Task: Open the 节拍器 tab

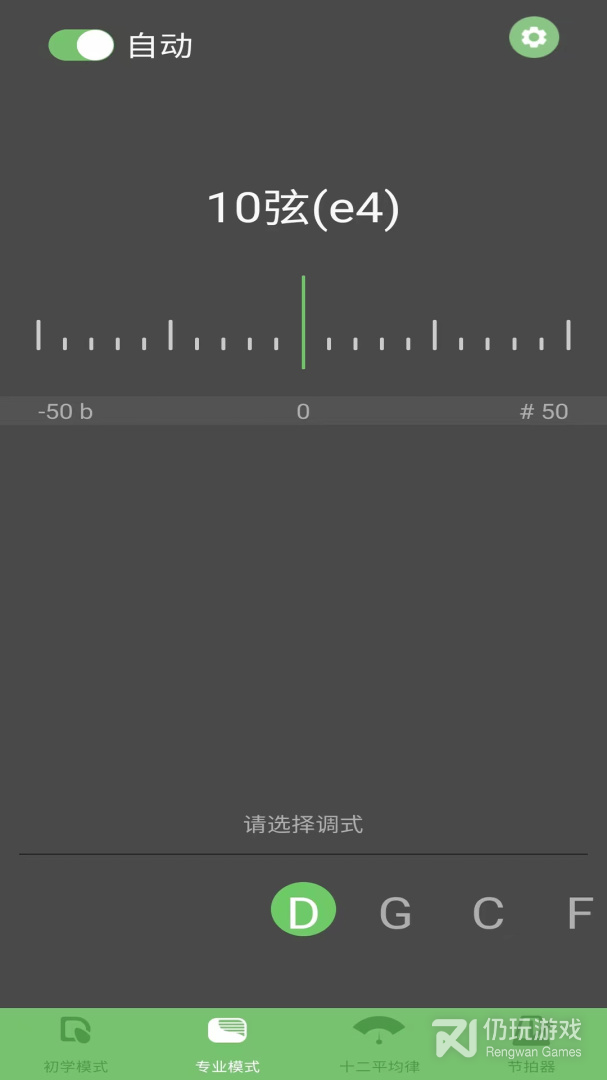Action: point(531,1043)
